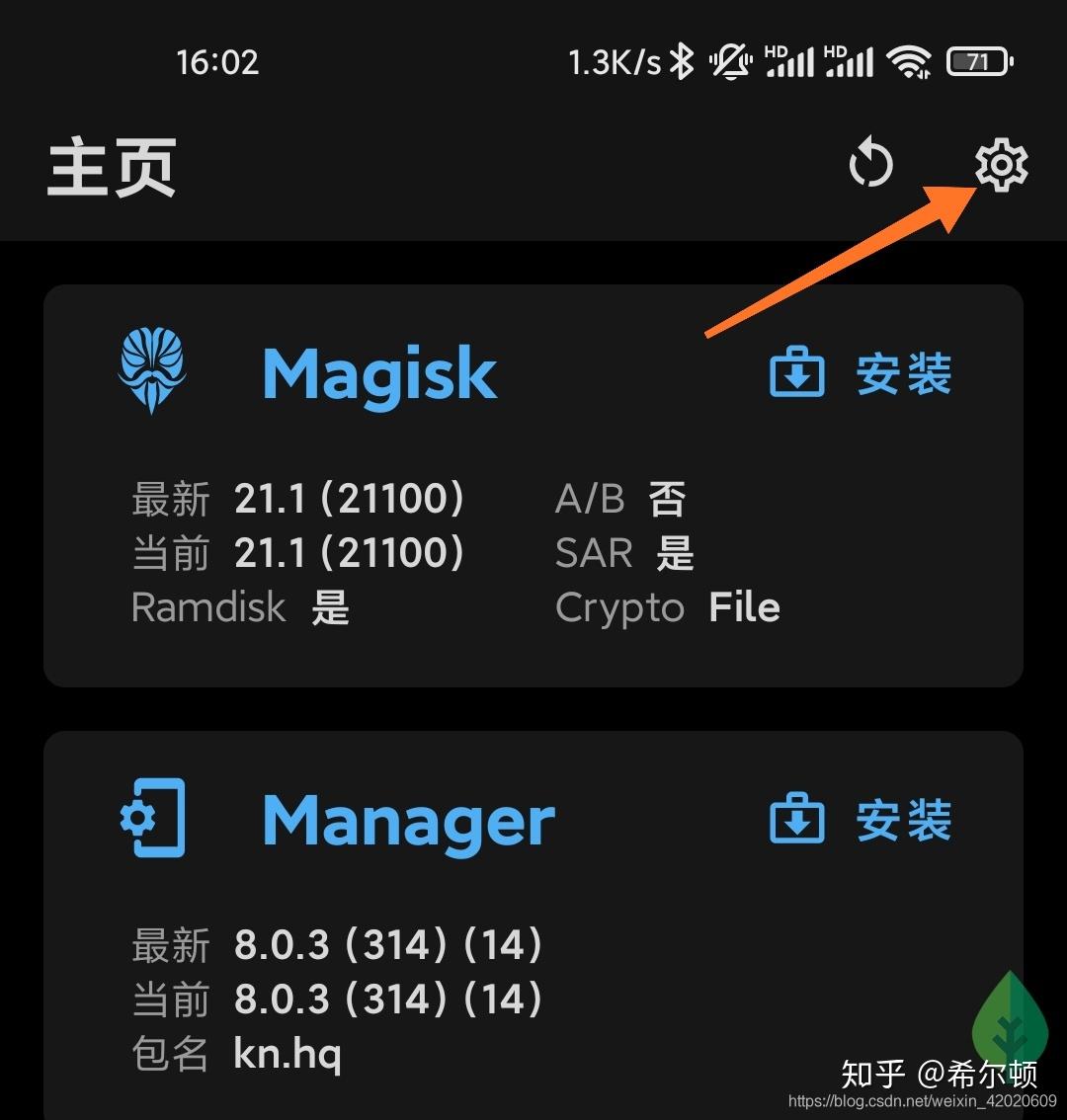Click the SAR 是 status entry
Image resolution: width=1067 pixels, height=1120 pixels.
[626, 553]
